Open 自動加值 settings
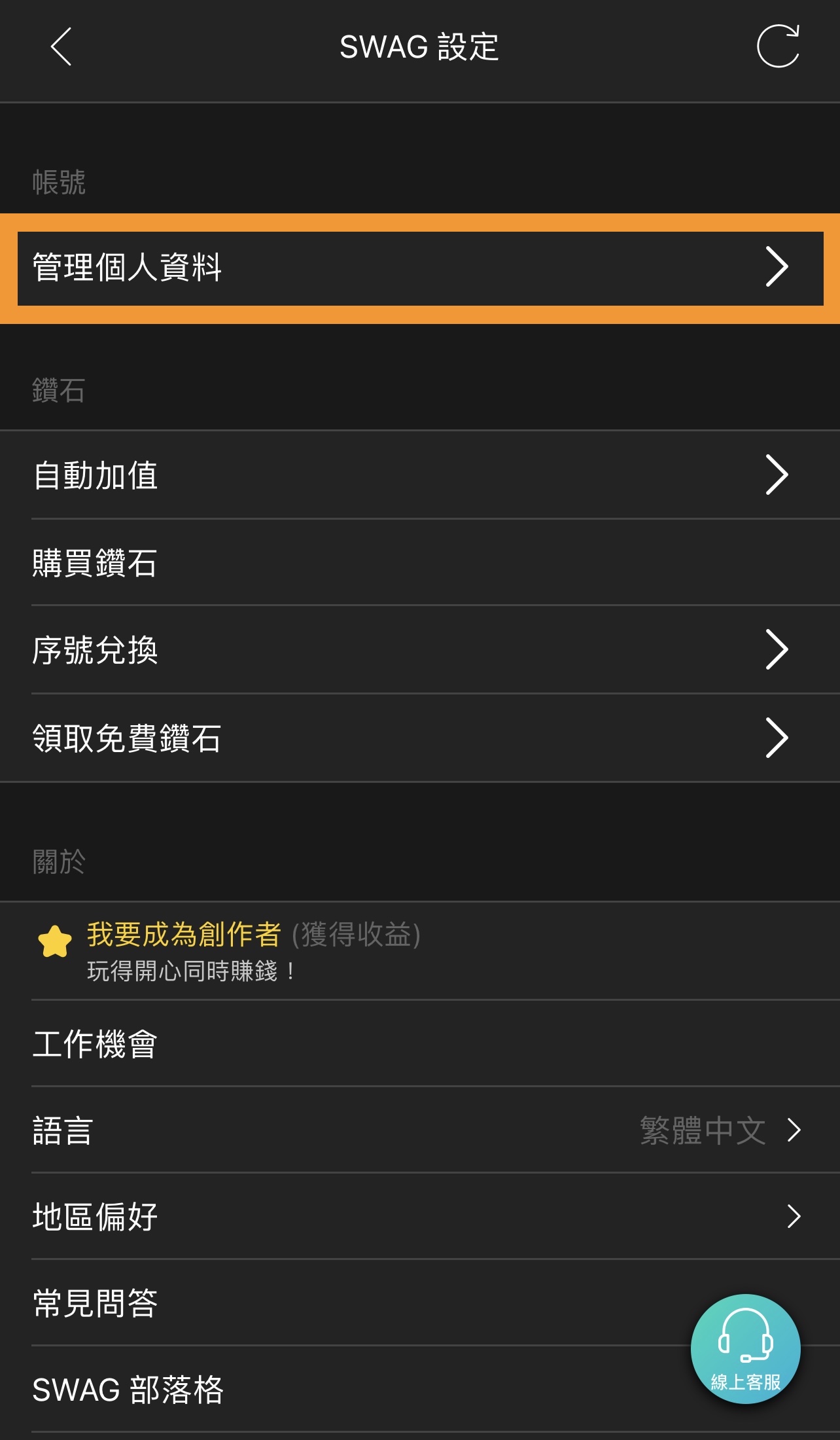Screen dimensions: 840x1440 [420, 475]
